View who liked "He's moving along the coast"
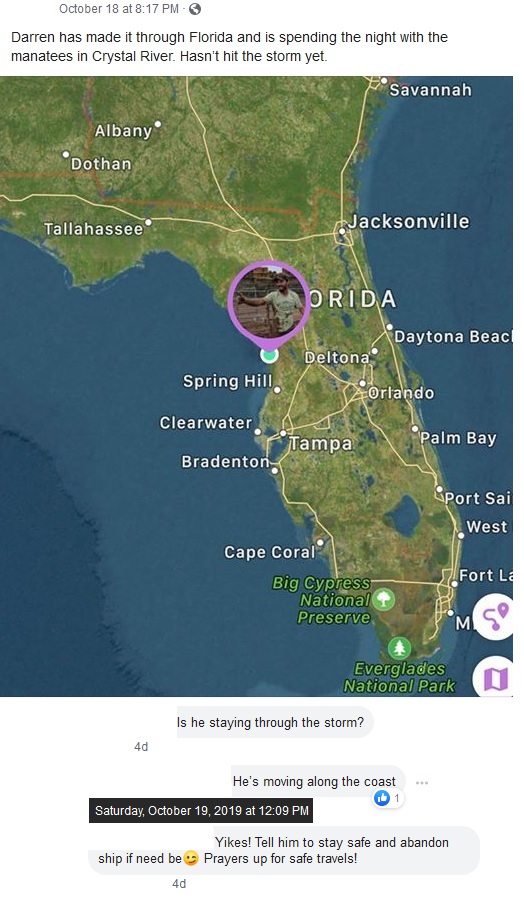Image resolution: width=524 pixels, height=906 pixels. point(388,799)
